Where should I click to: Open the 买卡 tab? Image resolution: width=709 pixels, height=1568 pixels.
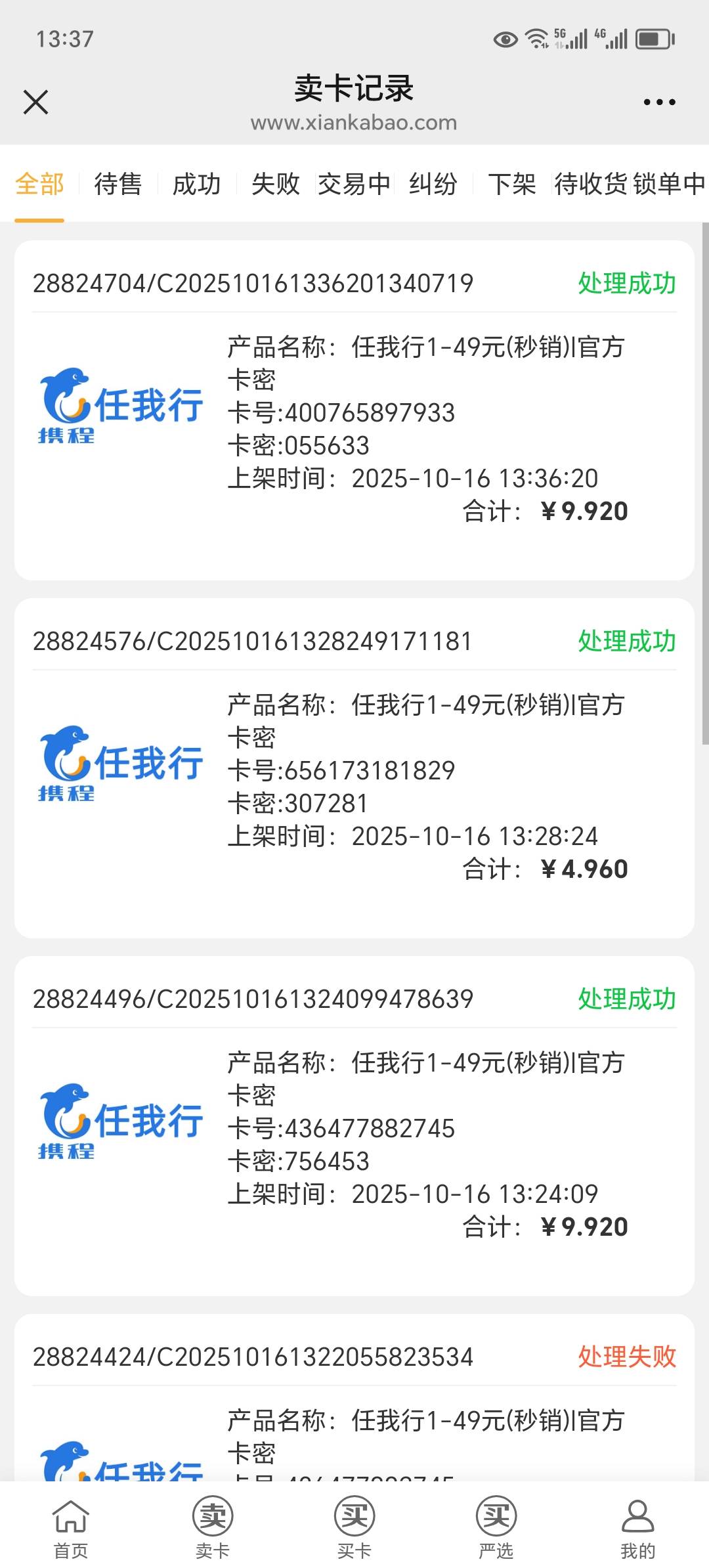tap(354, 1527)
